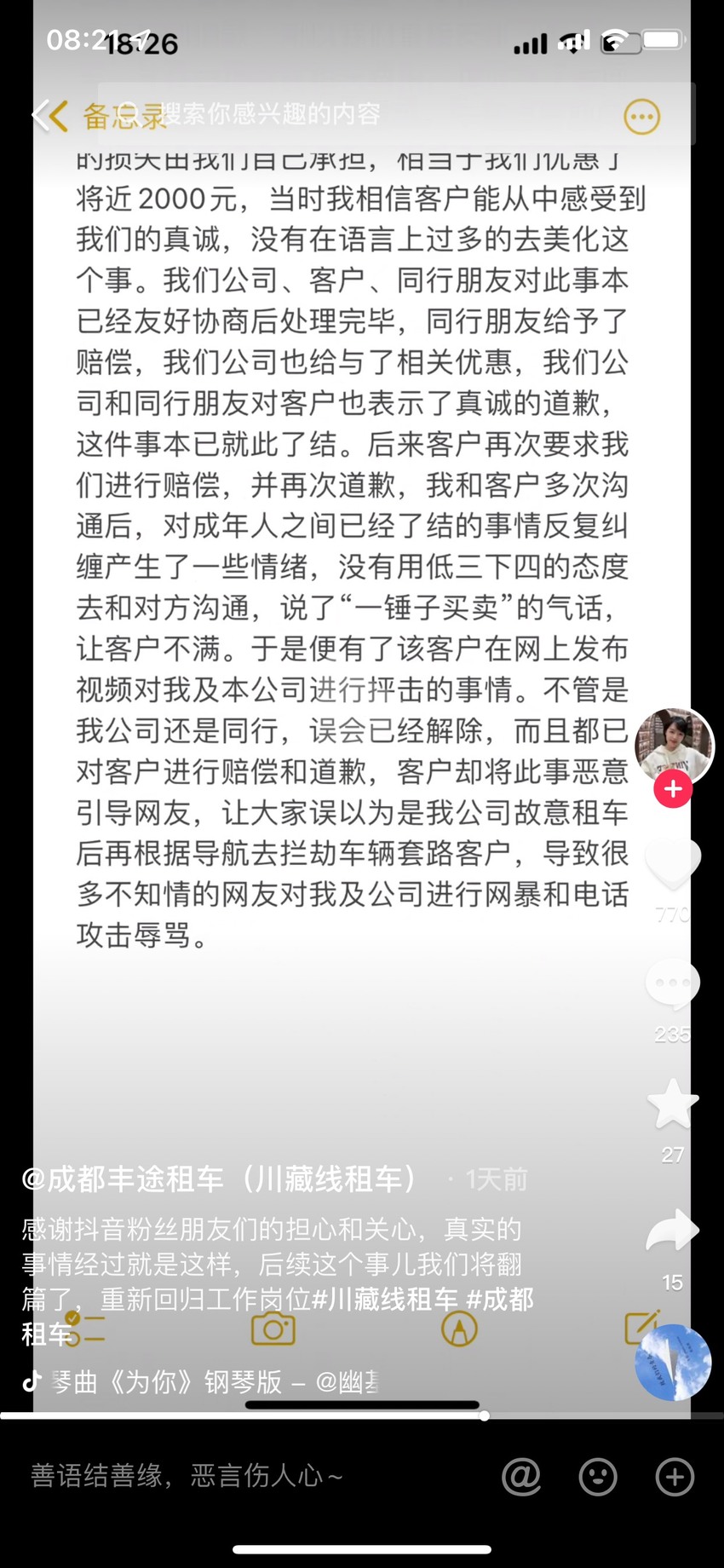Tap the plus icon in the comment bar
The image size is (724, 1568).
pyautogui.click(x=675, y=1476)
